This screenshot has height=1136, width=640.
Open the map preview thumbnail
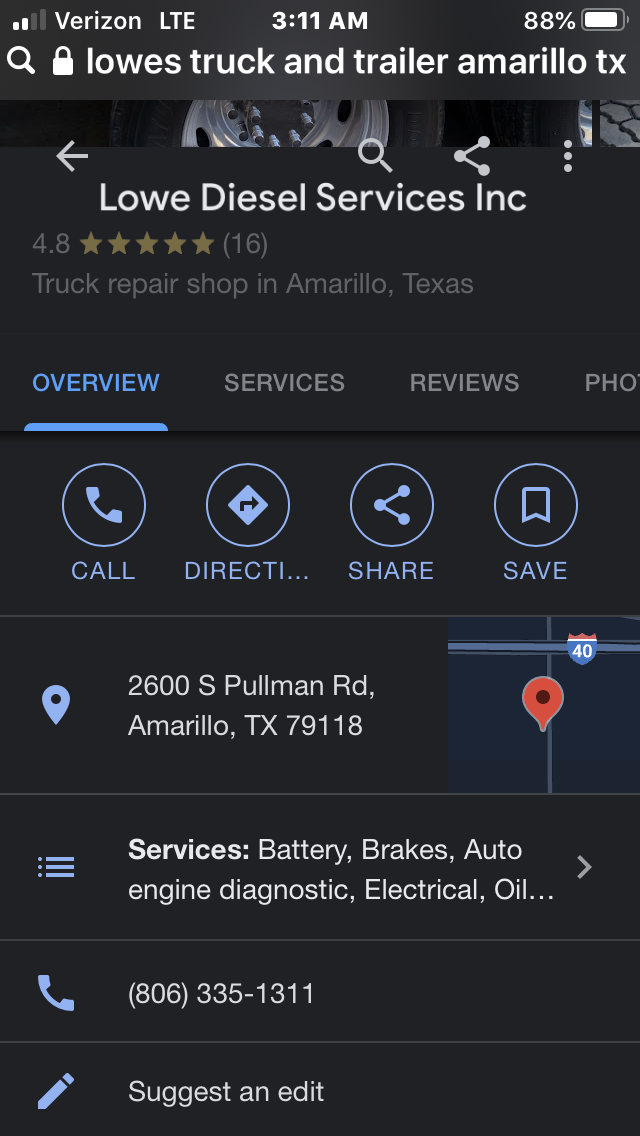[x=543, y=705]
